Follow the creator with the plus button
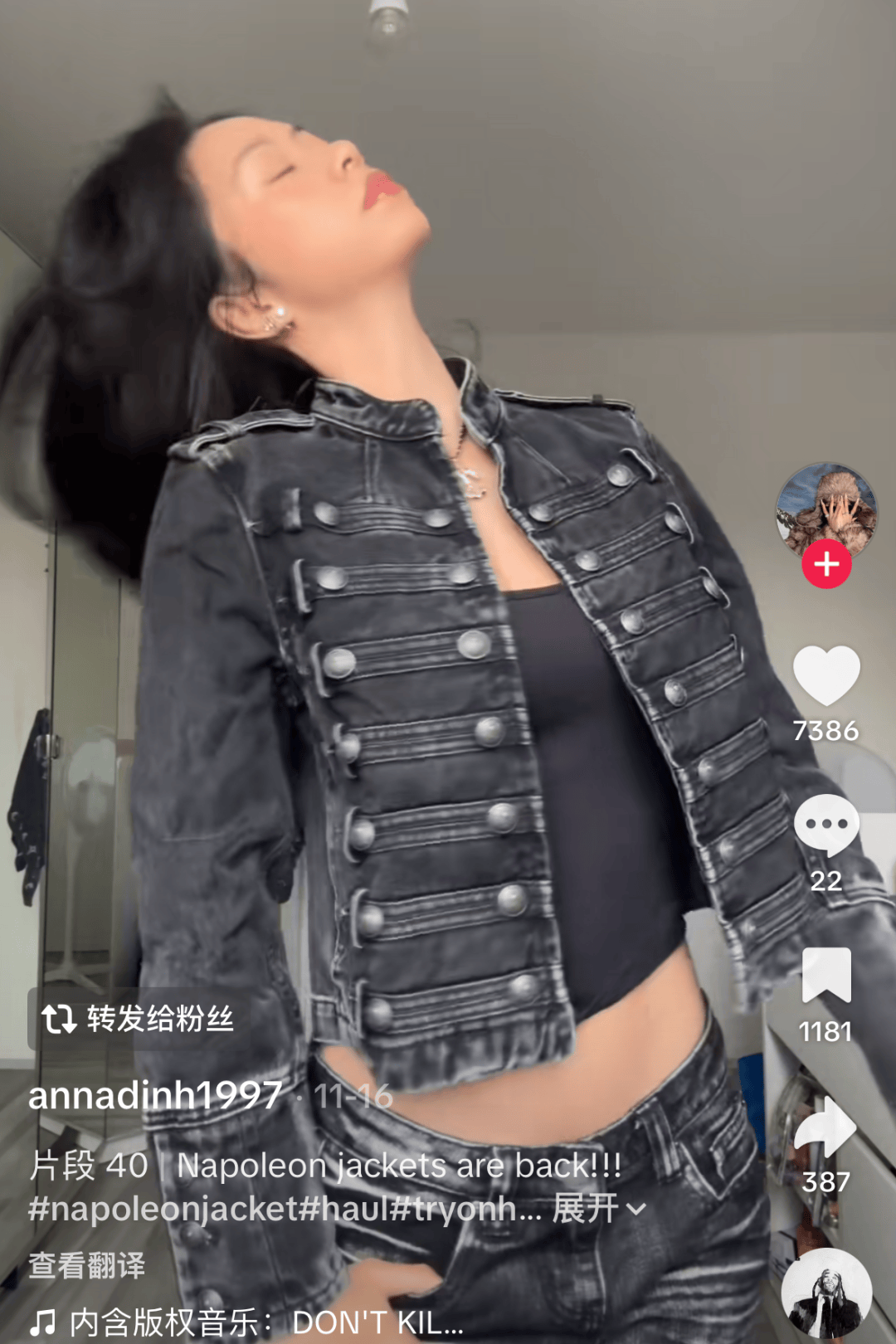 point(826,565)
